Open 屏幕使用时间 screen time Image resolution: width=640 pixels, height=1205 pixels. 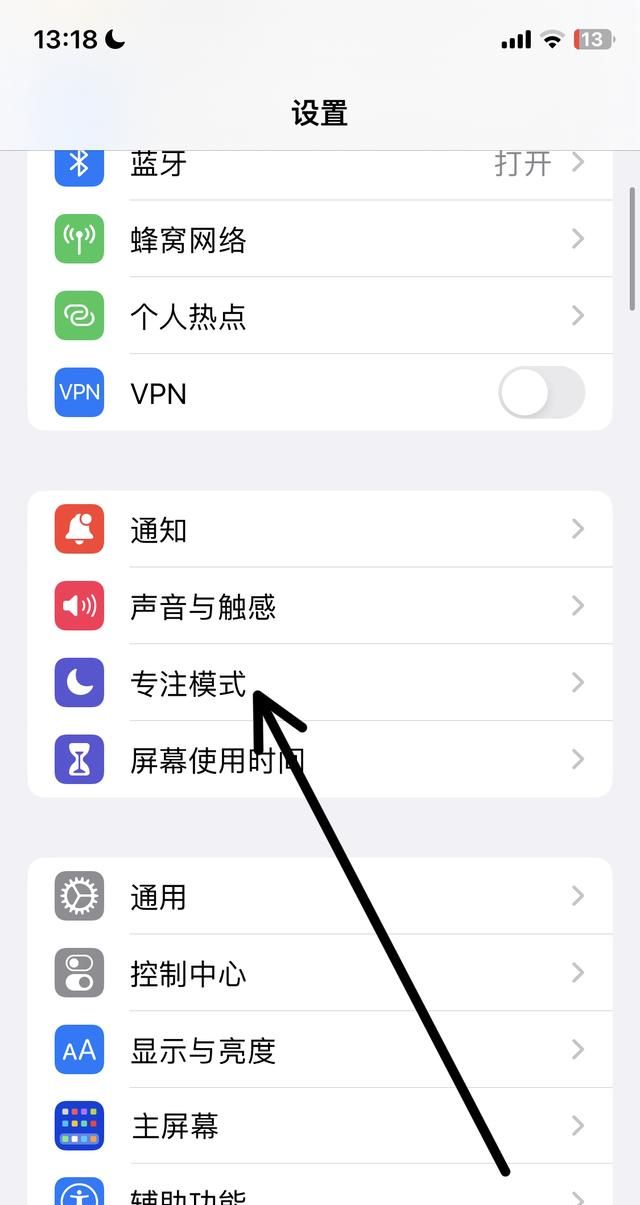(x=320, y=760)
